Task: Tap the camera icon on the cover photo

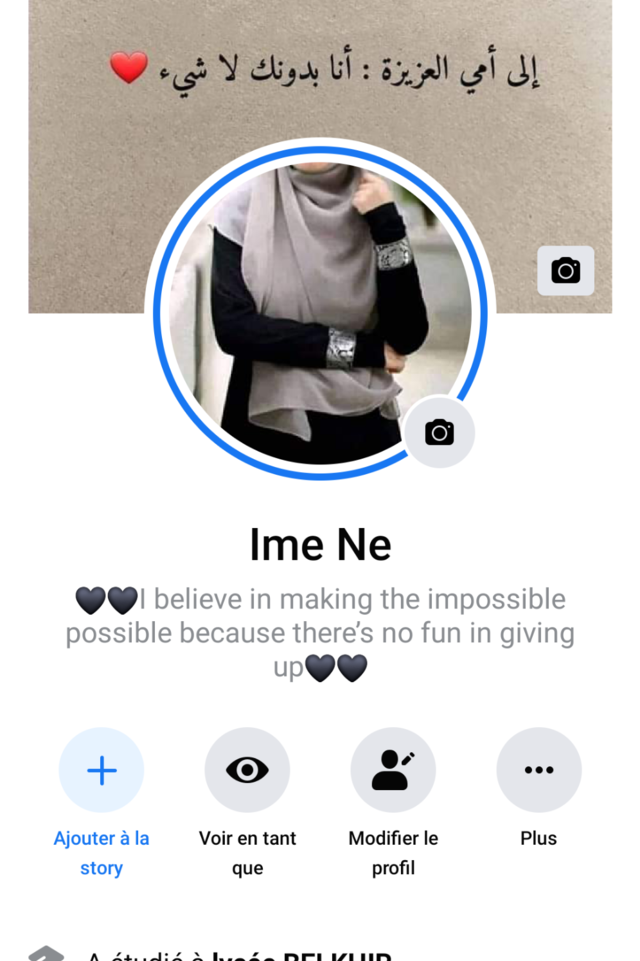Action: [565, 270]
